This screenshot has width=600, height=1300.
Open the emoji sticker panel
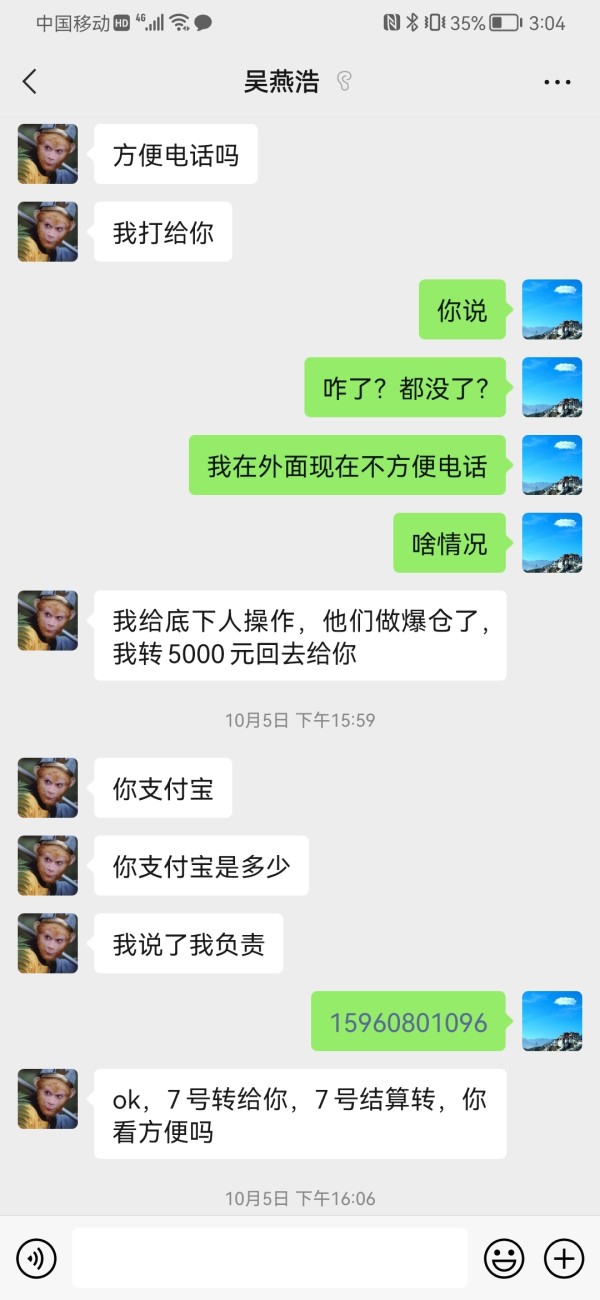504,1258
